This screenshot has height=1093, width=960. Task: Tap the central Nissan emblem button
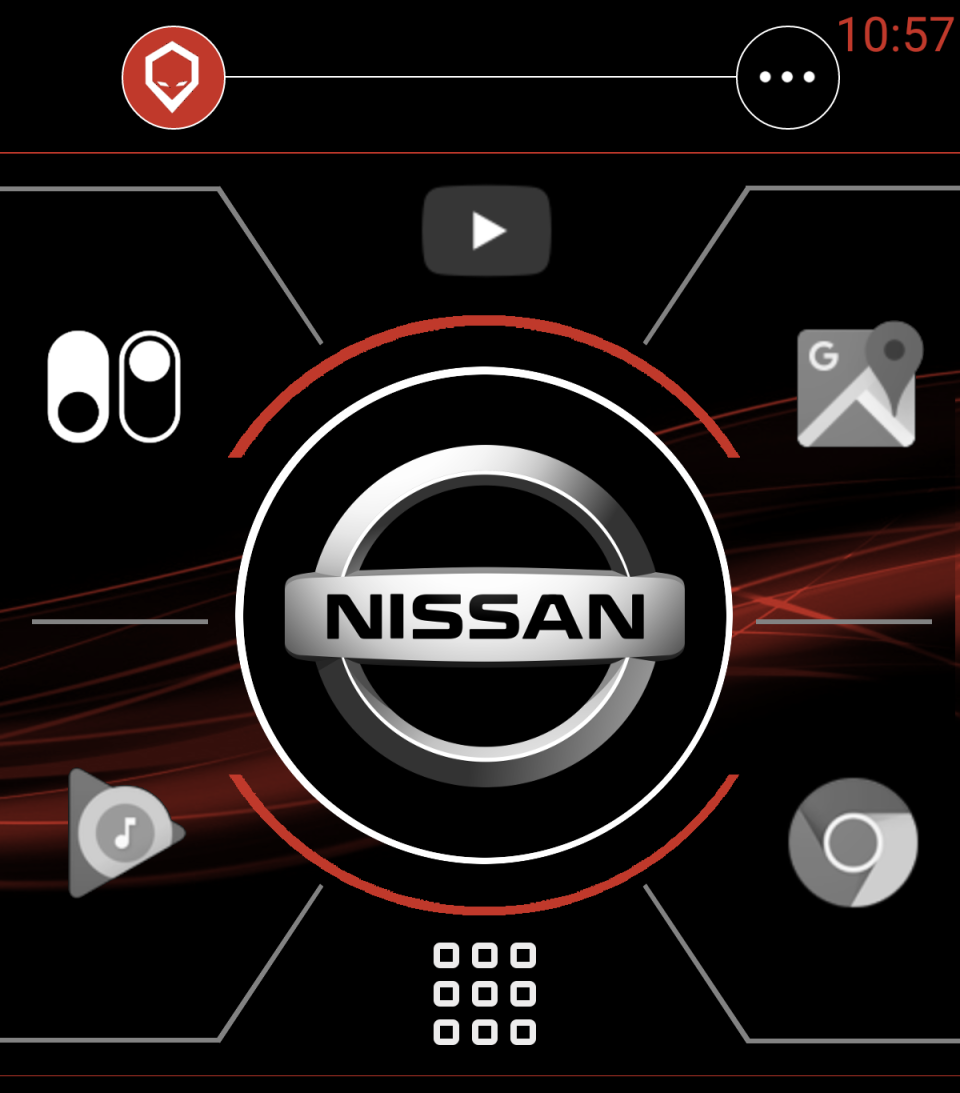(485, 615)
